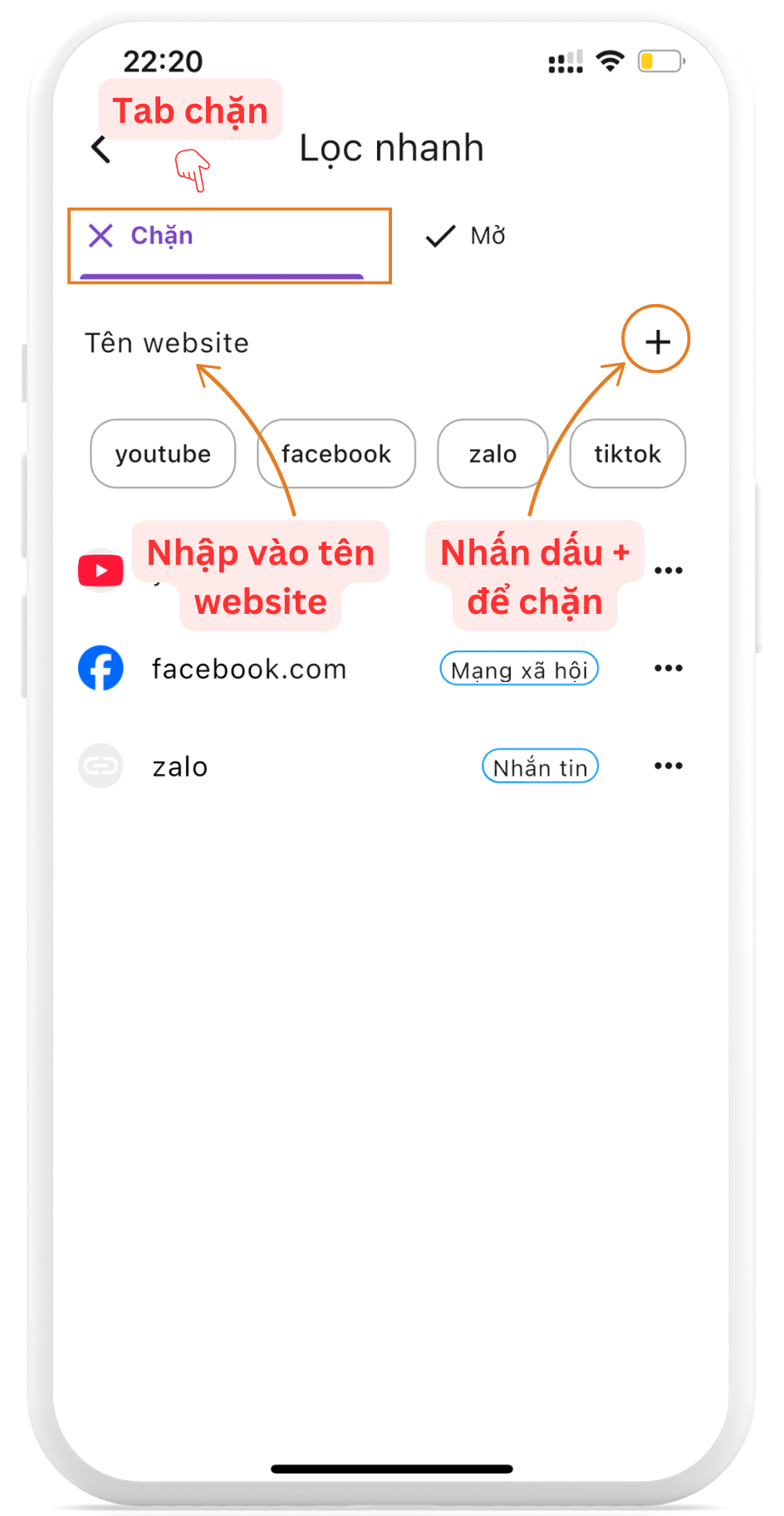Select the zalo suggestion chip
The width and height of the screenshot is (784, 1516).
click(491, 454)
